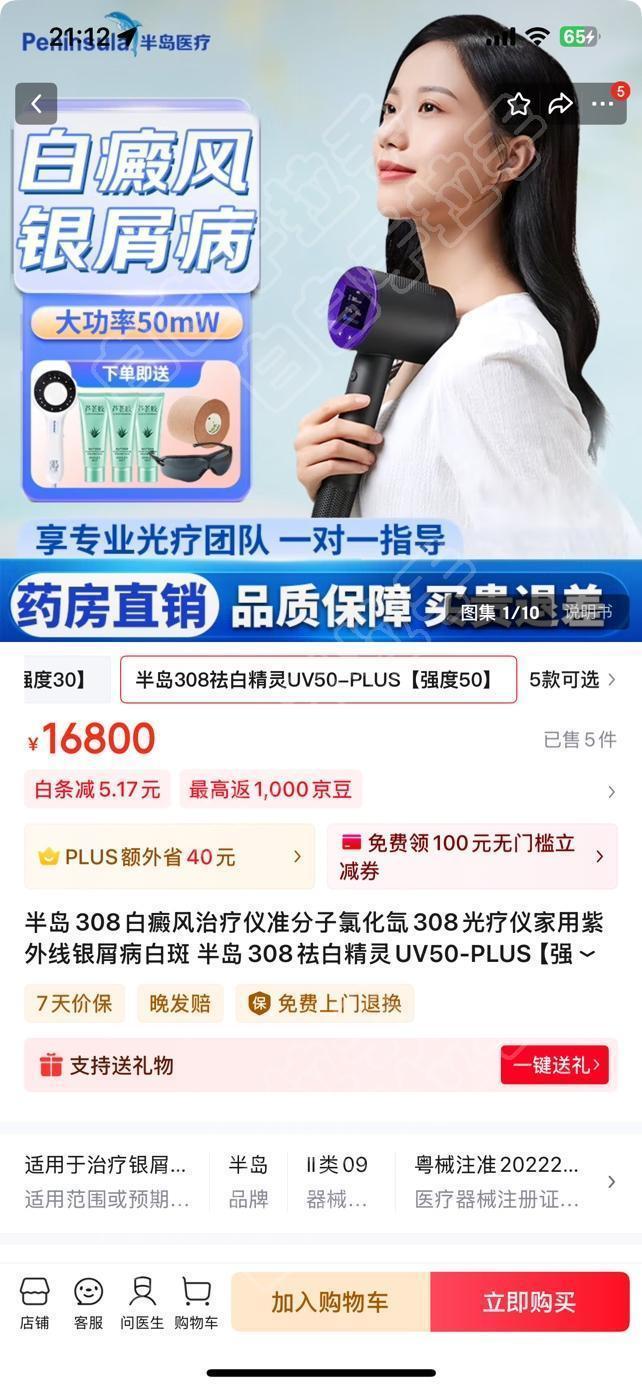Tap the 一键送礼 gift button
This screenshot has width=642, height=1389.
554,1065
